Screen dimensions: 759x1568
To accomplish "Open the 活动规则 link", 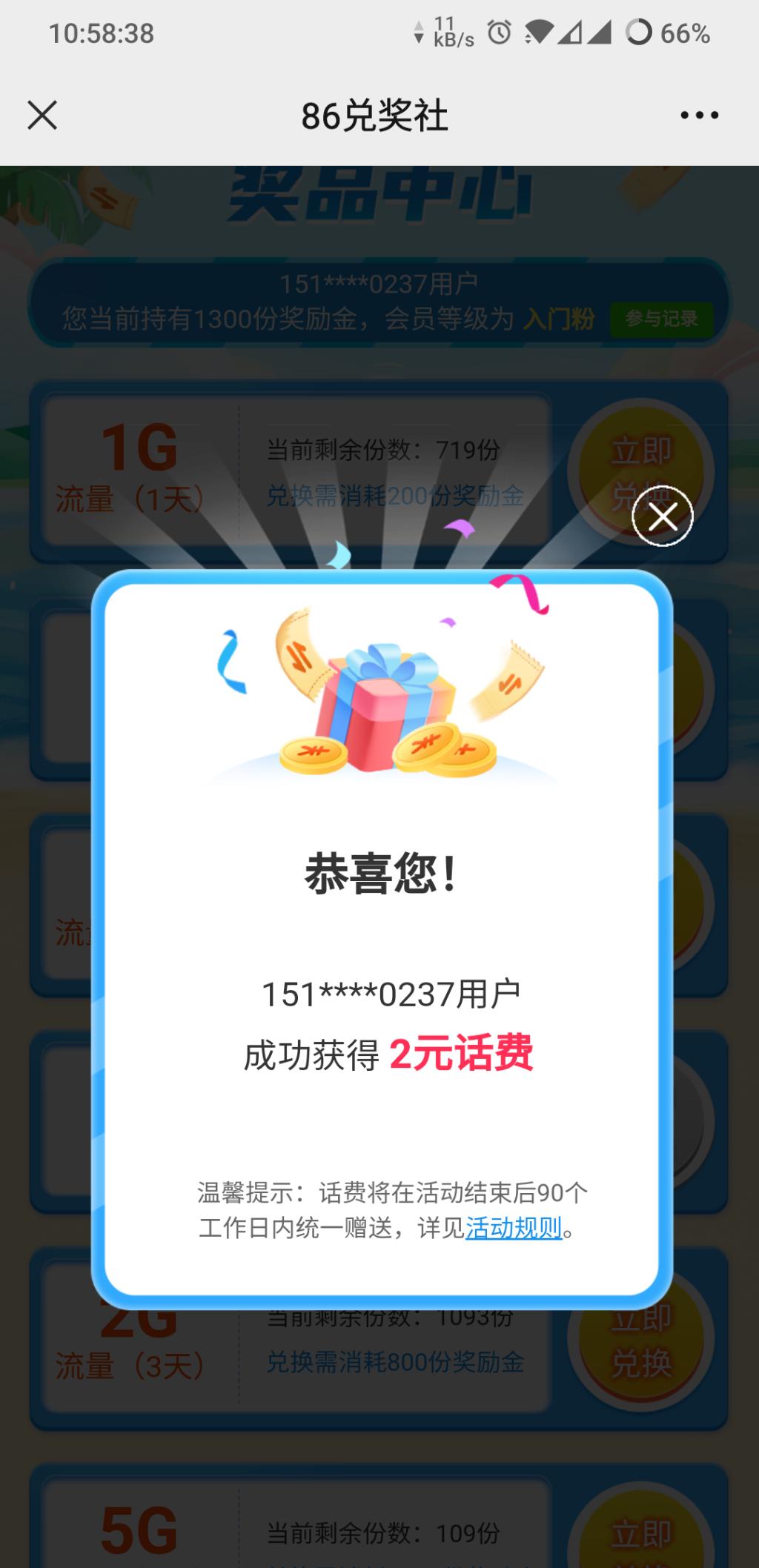I will [514, 1228].
